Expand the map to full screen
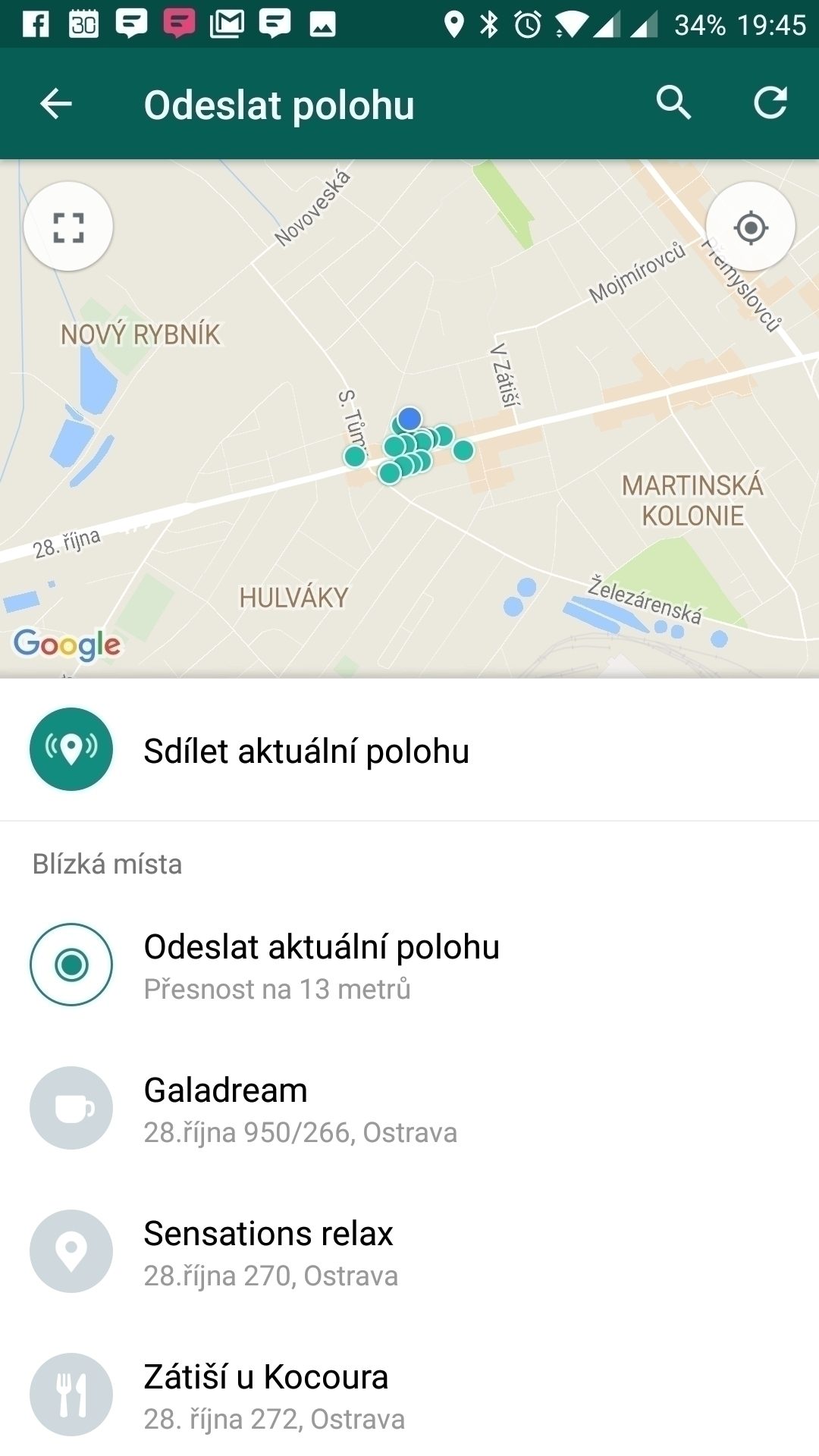The image size is (819, 1456). (68, 226)
